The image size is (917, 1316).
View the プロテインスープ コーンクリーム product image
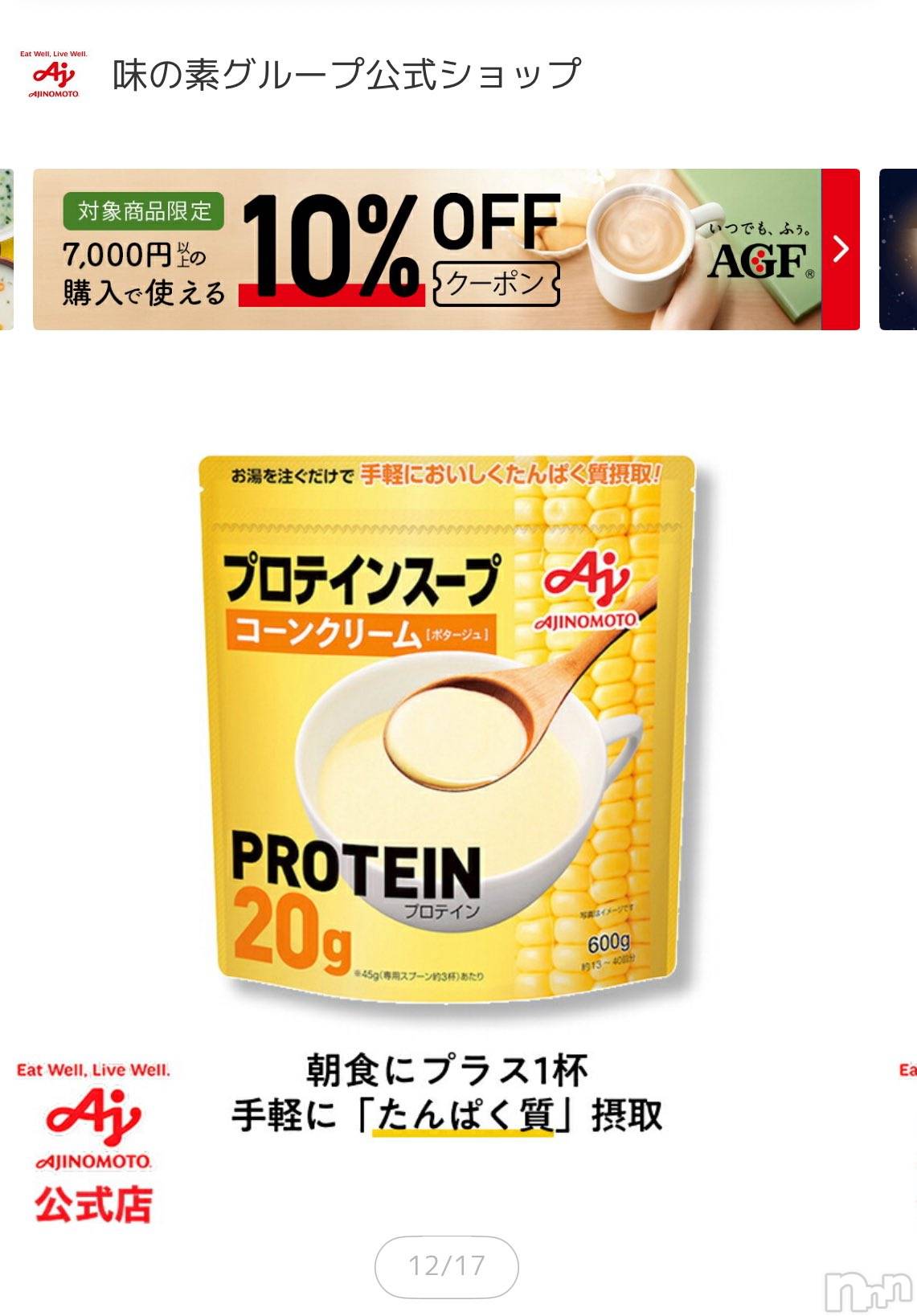(x=447, y=723)
